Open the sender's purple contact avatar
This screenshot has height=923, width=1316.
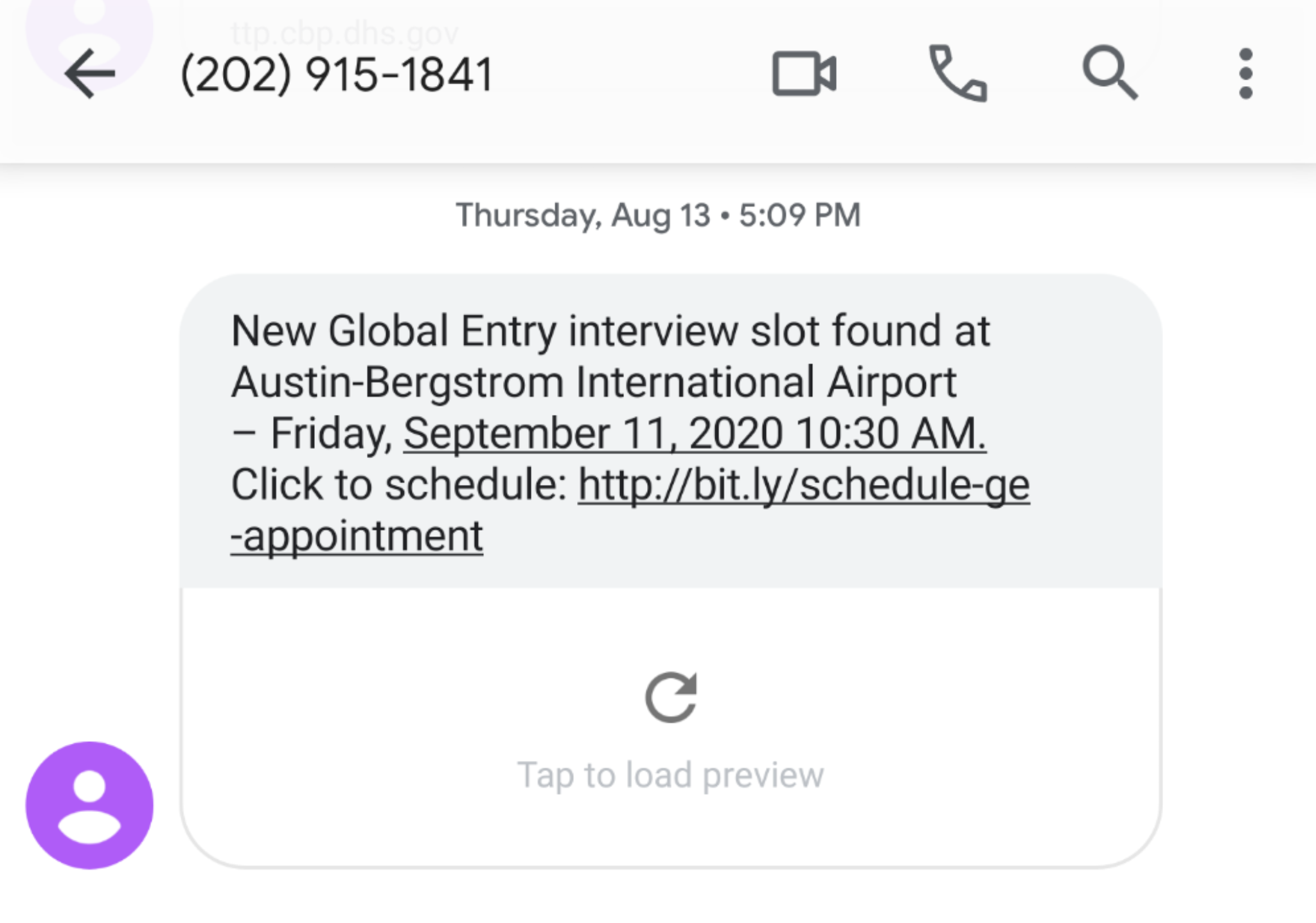point(89,805)
